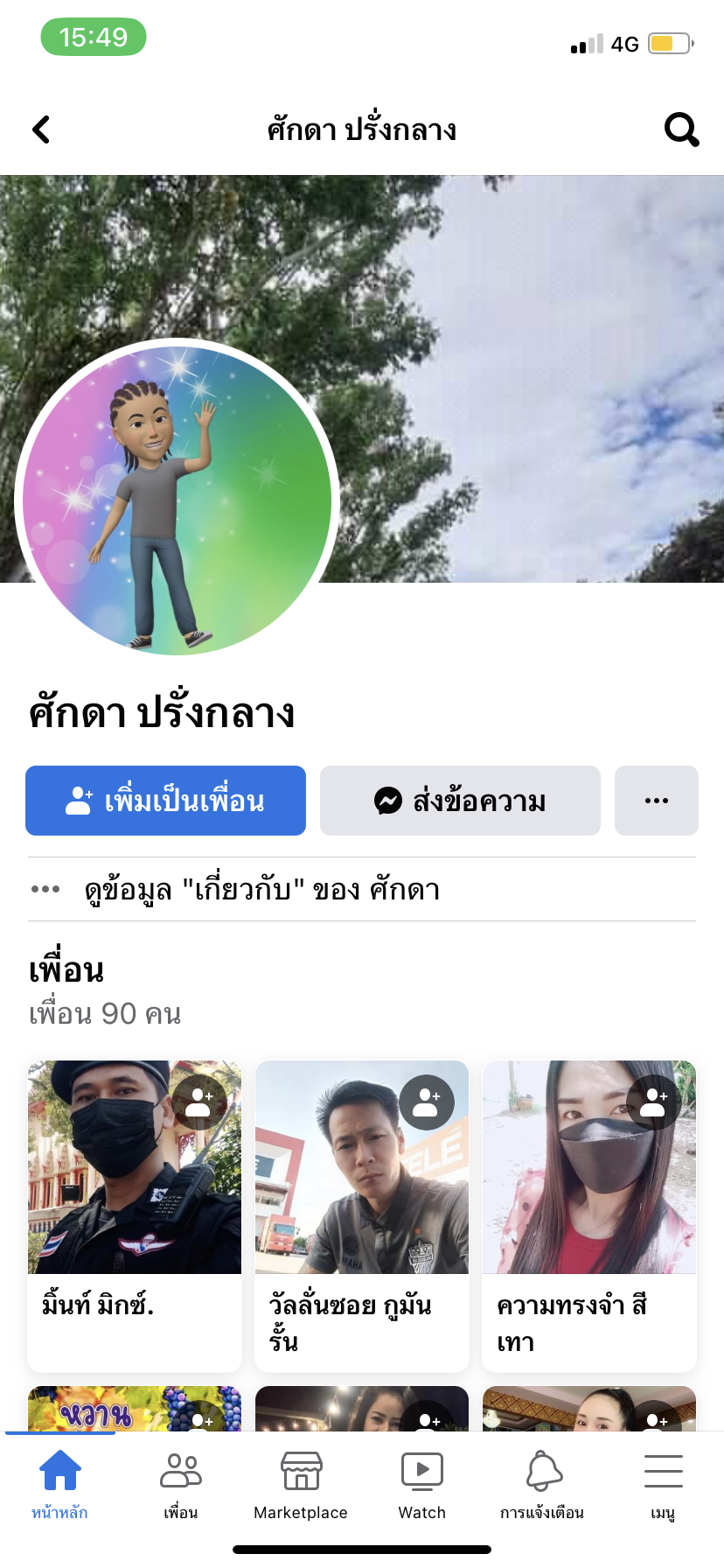Open search from the profile header
Screen dimensions: 724x1568
681,129
